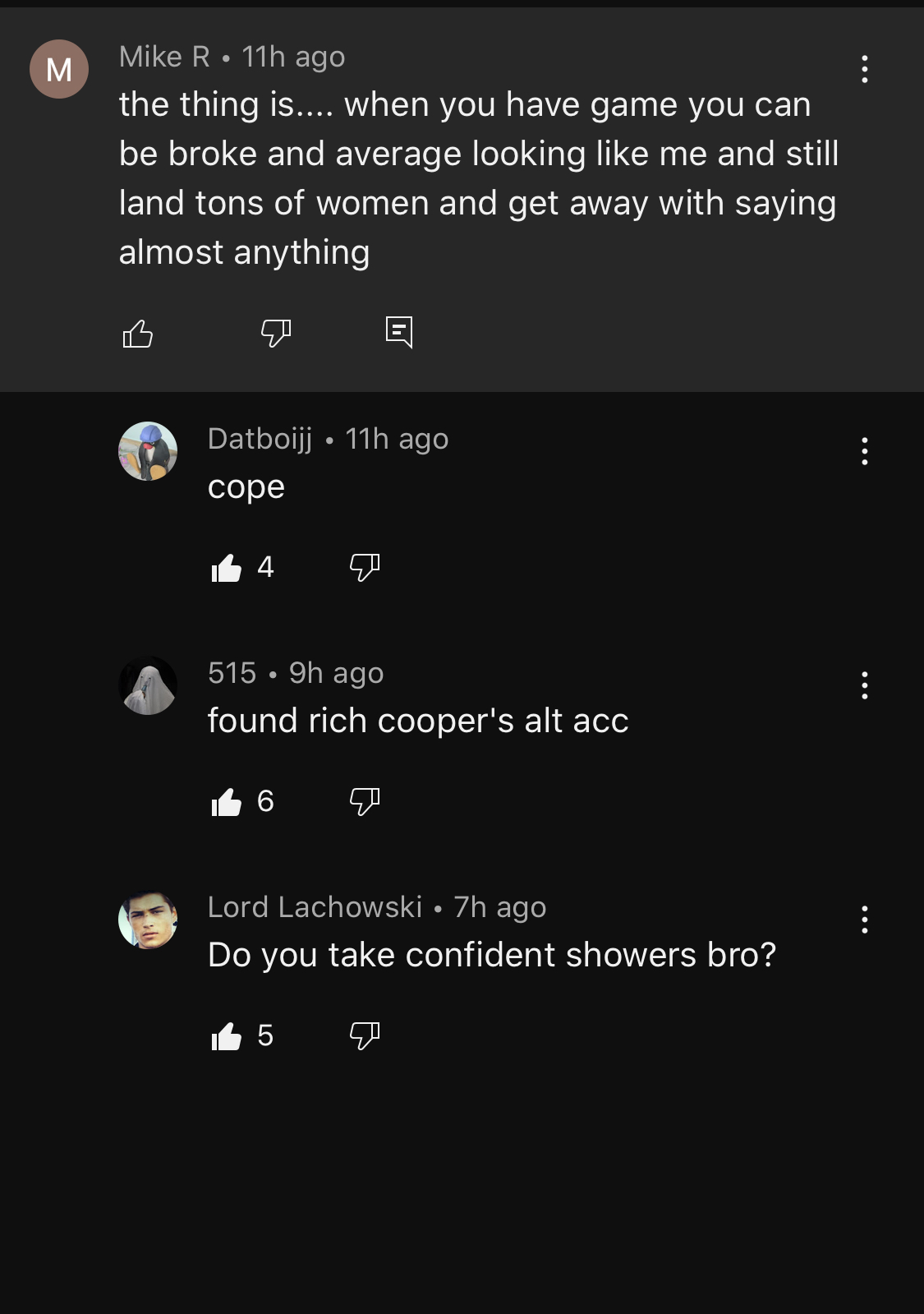924x1314 pixels.
Task: Like Lord Lachowski's reply
Action: pyautogui.click(x=227, y=1036)
